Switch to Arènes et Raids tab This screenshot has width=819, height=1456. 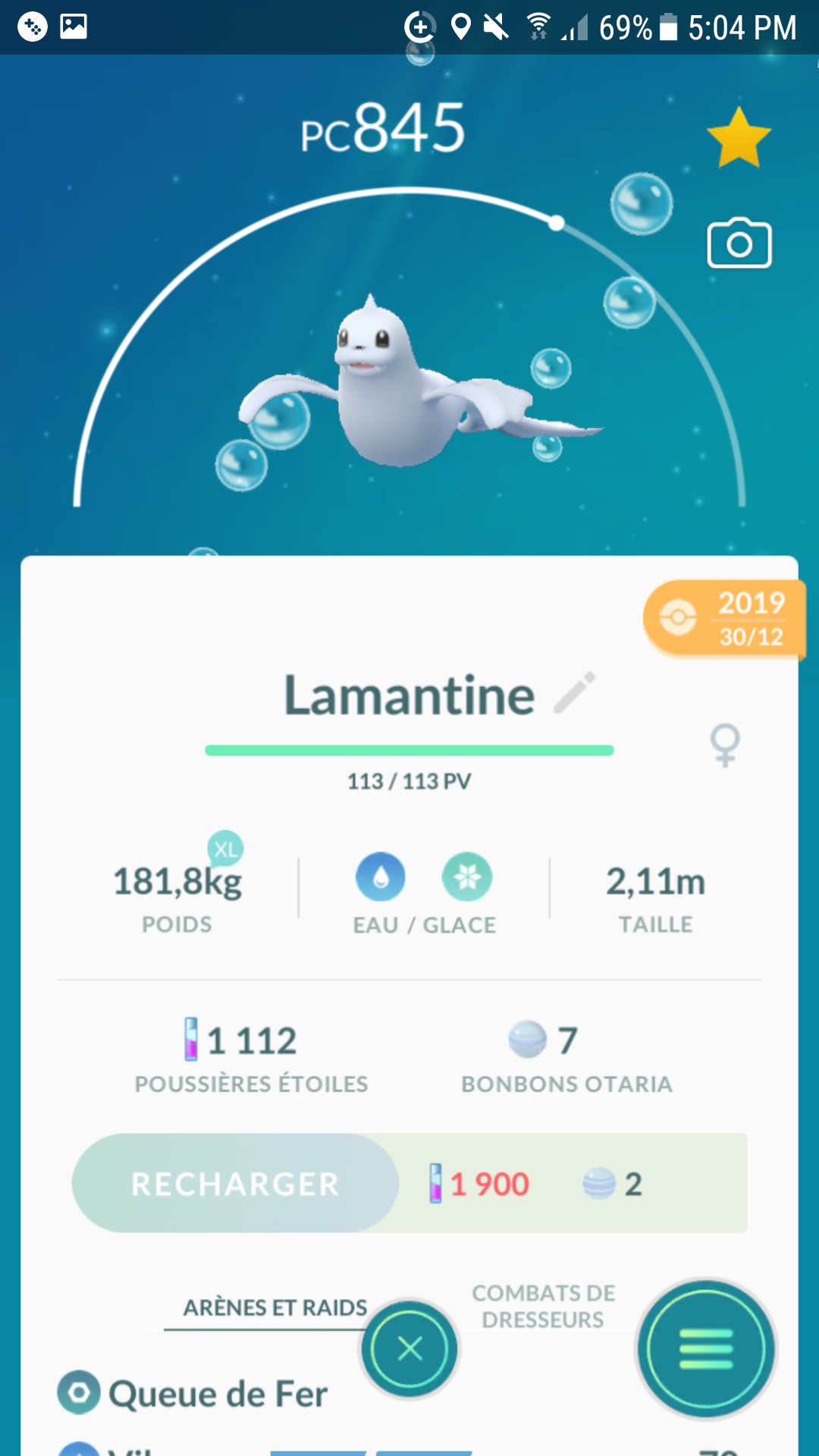(x=275, y=1307)
